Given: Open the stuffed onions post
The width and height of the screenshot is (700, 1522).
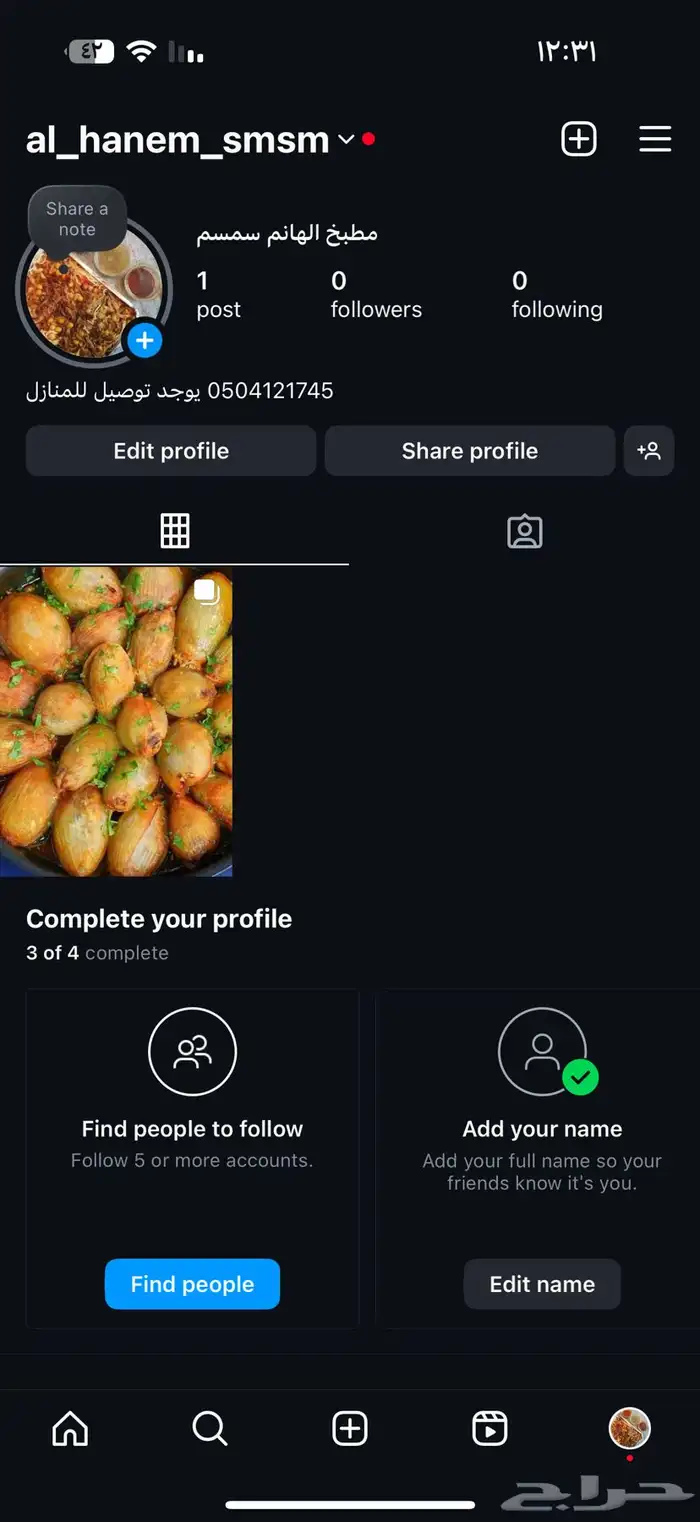Looking at the screenshot, I should (x=116, y=721).
